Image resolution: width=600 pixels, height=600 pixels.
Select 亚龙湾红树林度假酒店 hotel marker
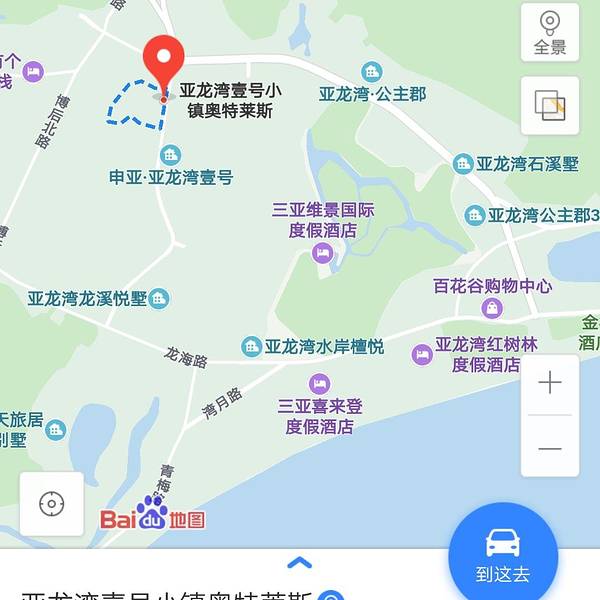(x=423, y=354)
